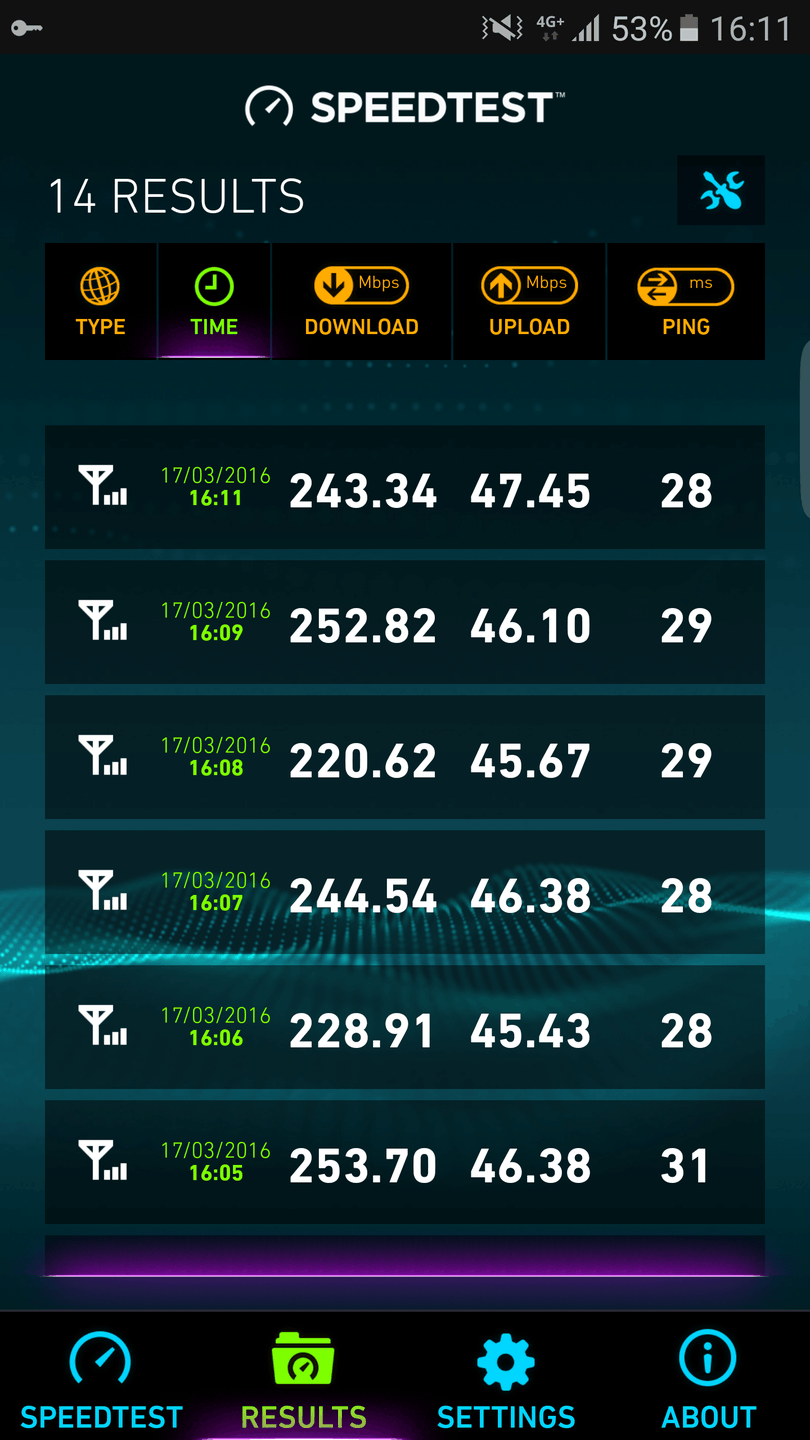
Task: View the 16:05 result details
Action: click(404, 1163)
